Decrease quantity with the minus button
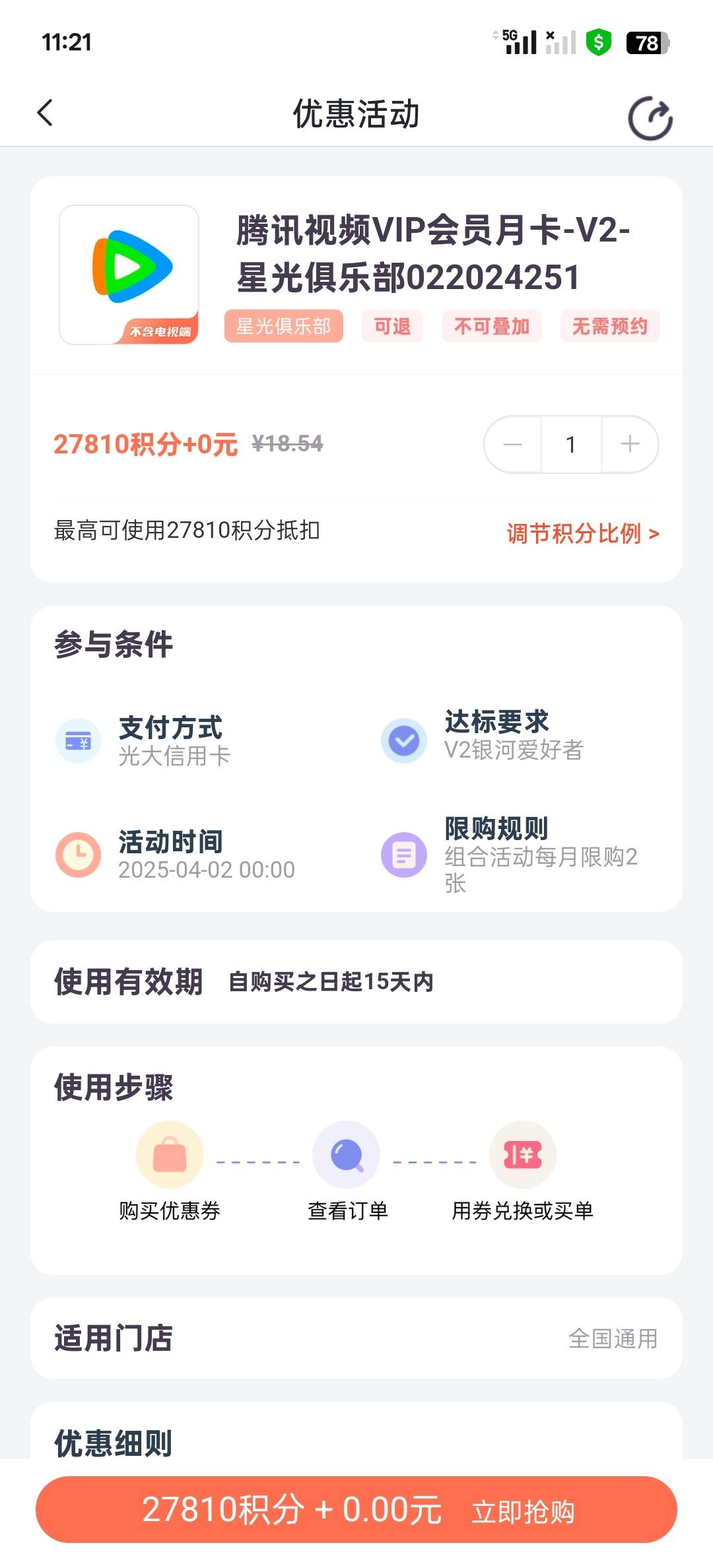Screen dimensions: 713x1568 (x=513, y=444)
